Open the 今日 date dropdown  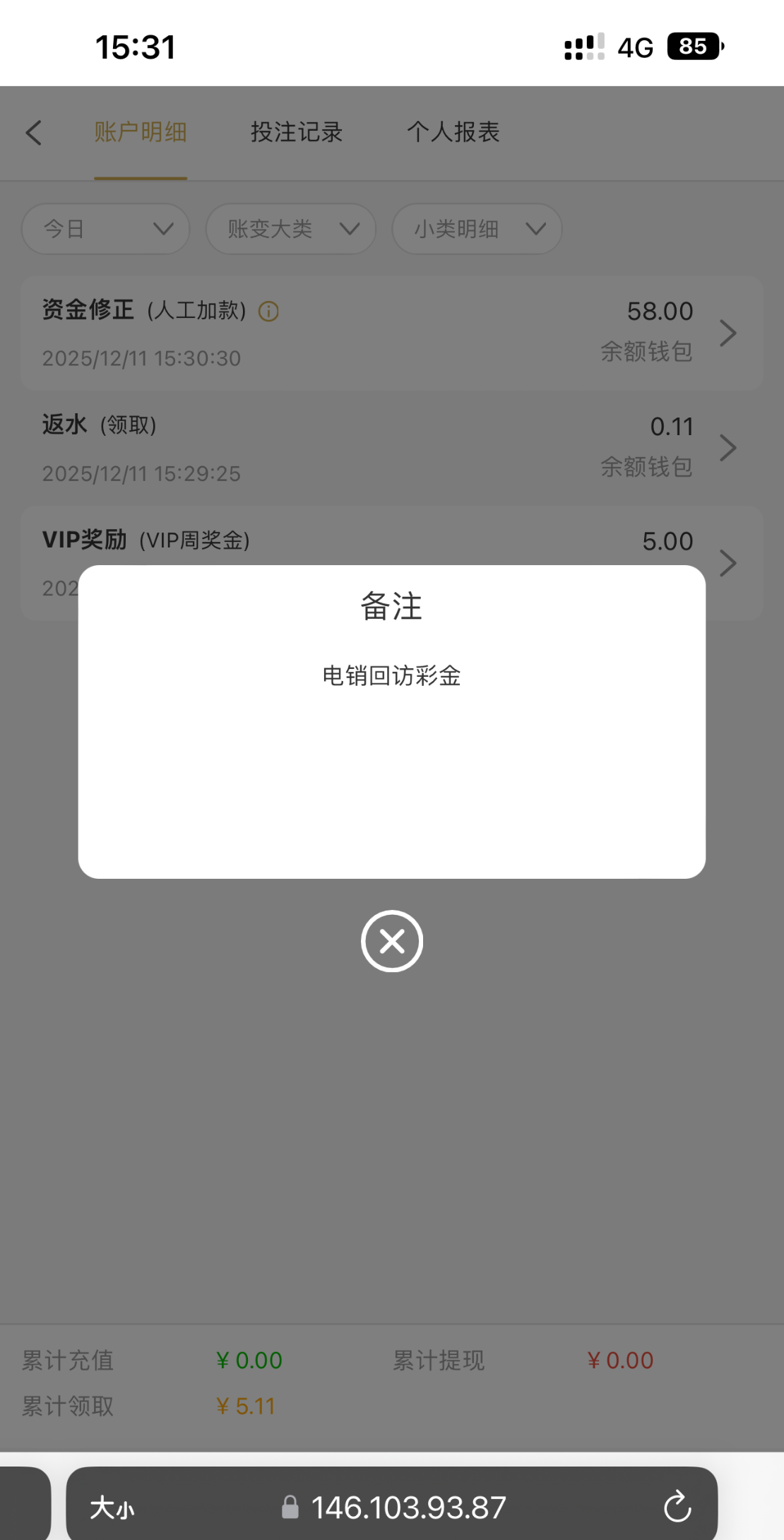point(106,229)
